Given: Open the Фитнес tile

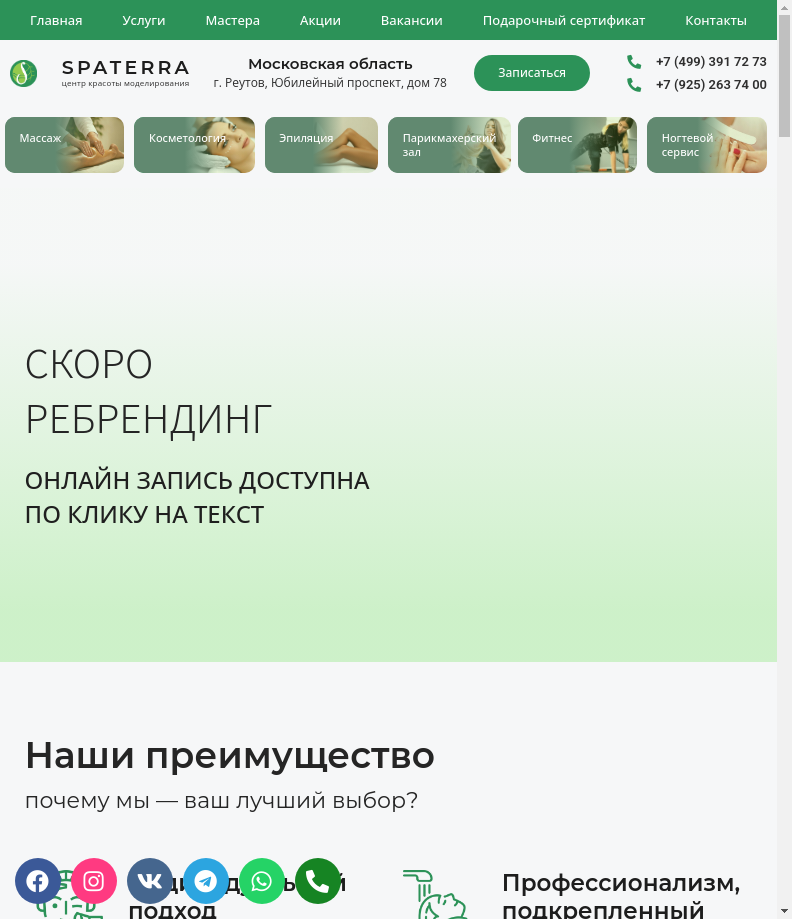Looking at the screenshot, I should point(577,145).
